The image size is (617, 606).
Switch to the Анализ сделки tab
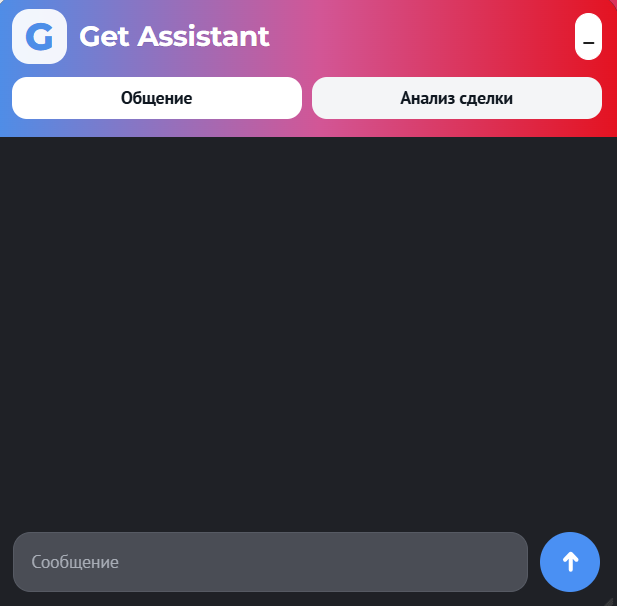(456, 98)
